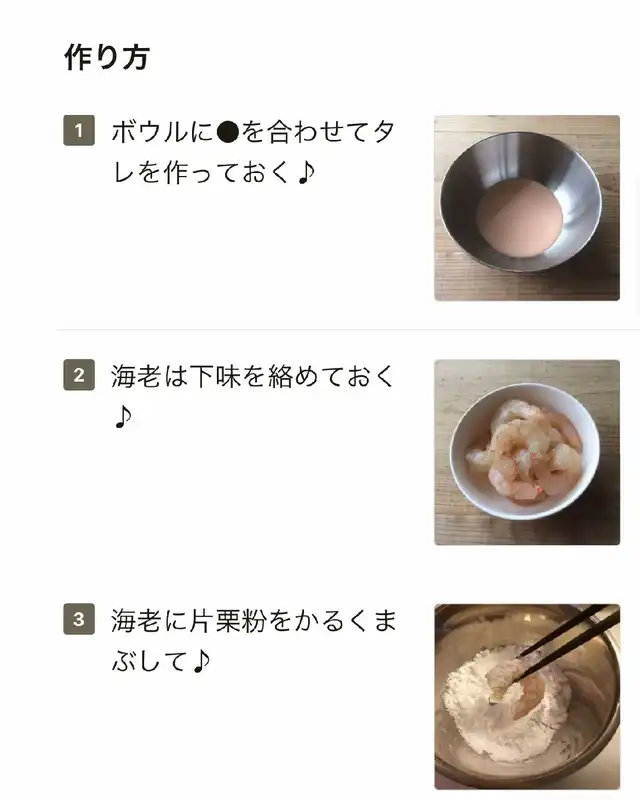Image resolution: width=640 pixels, height=800 pixels.
Task: Enlarge step 1 photo of sauce bowl
Action: pos(527,208)
